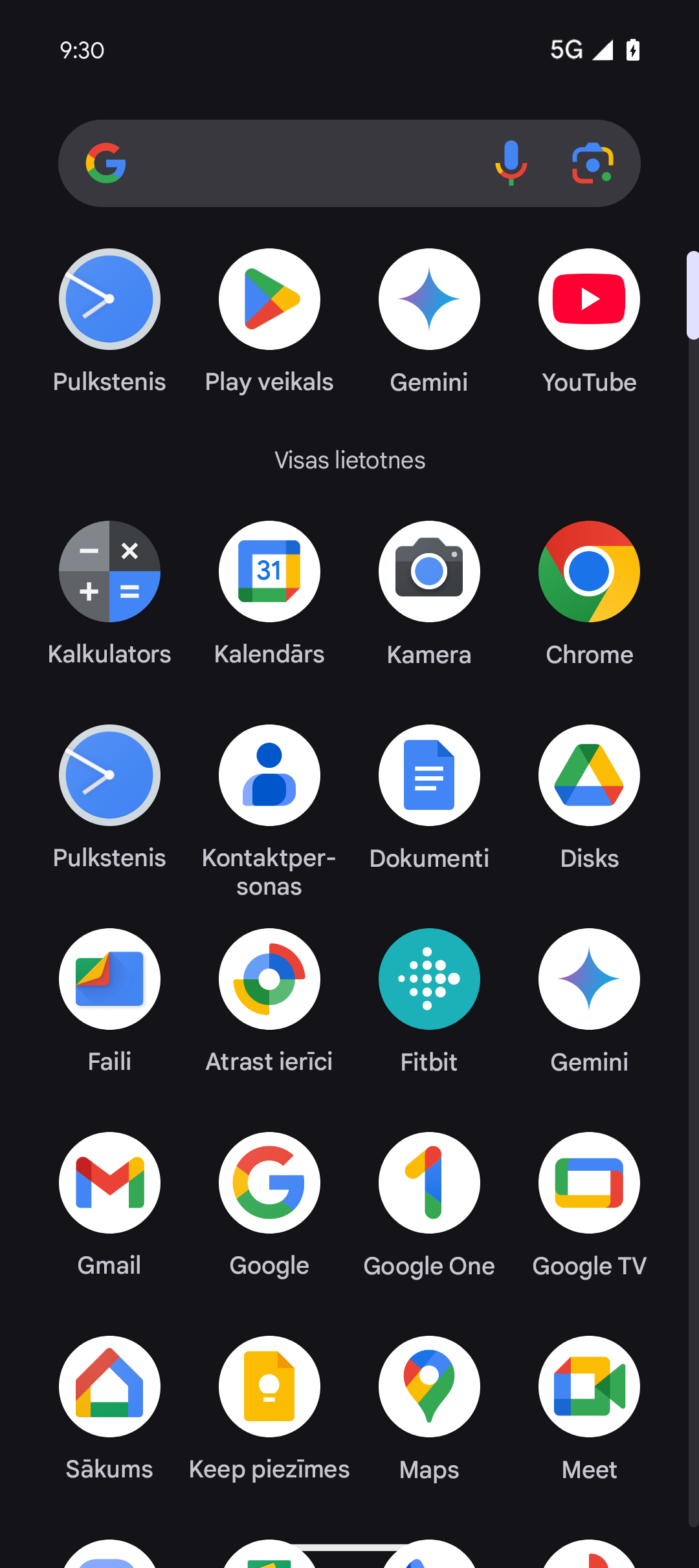Viewport: 699px width, 1568px height.
Task: Open Google Lens camera search
Action: pyautogui.click(x=593, y=163)
